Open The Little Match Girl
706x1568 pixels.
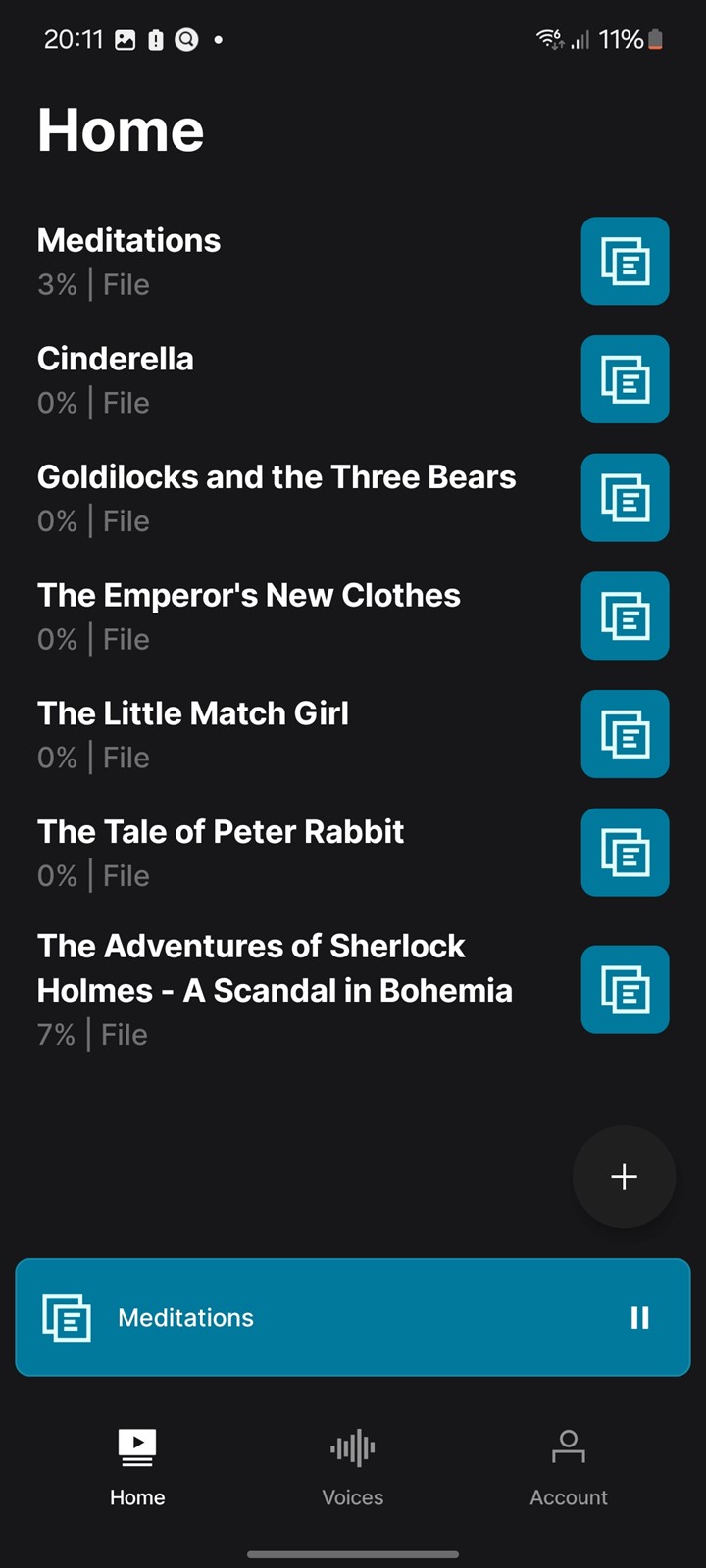pyautogui.click(x=353, y=734)
